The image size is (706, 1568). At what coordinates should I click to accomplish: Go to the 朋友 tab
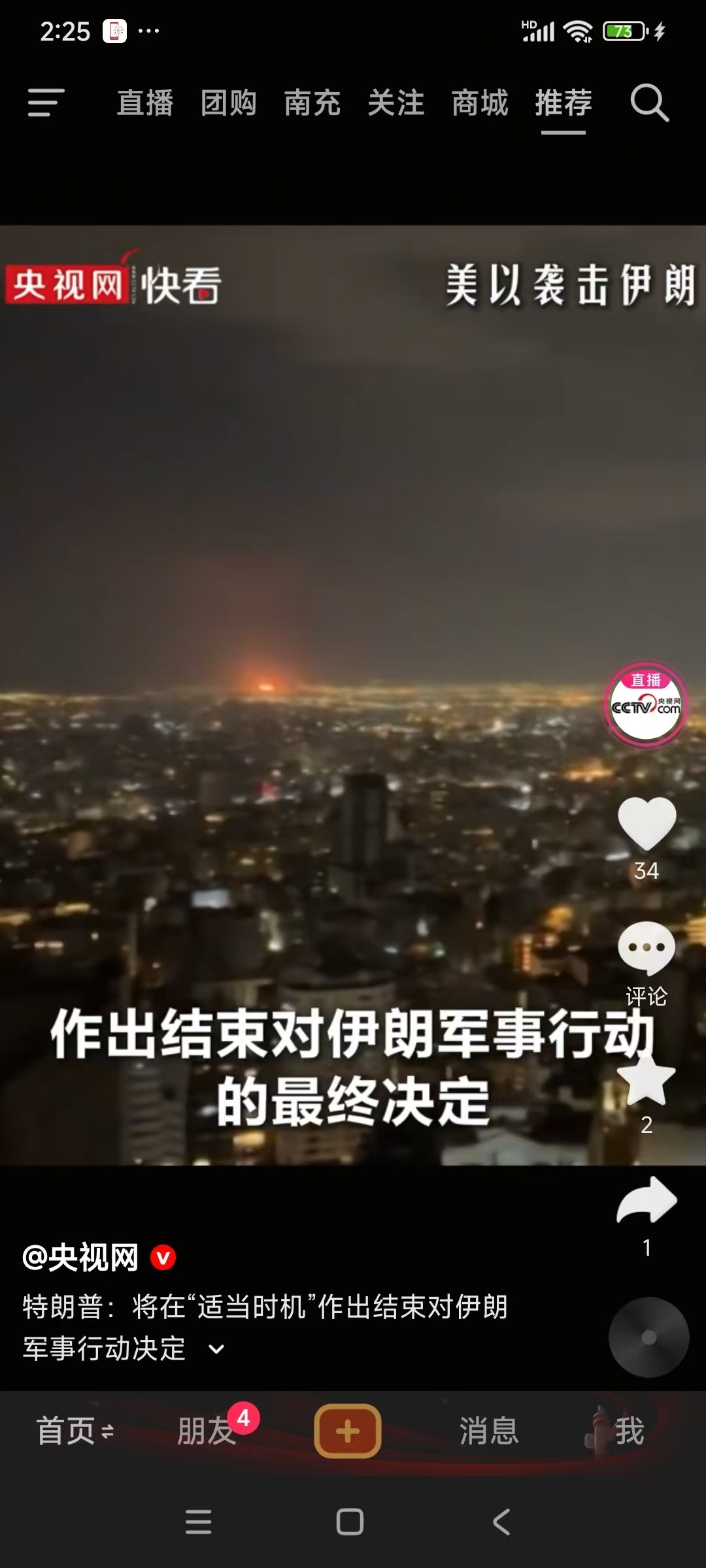click(x=207, y=1431)
